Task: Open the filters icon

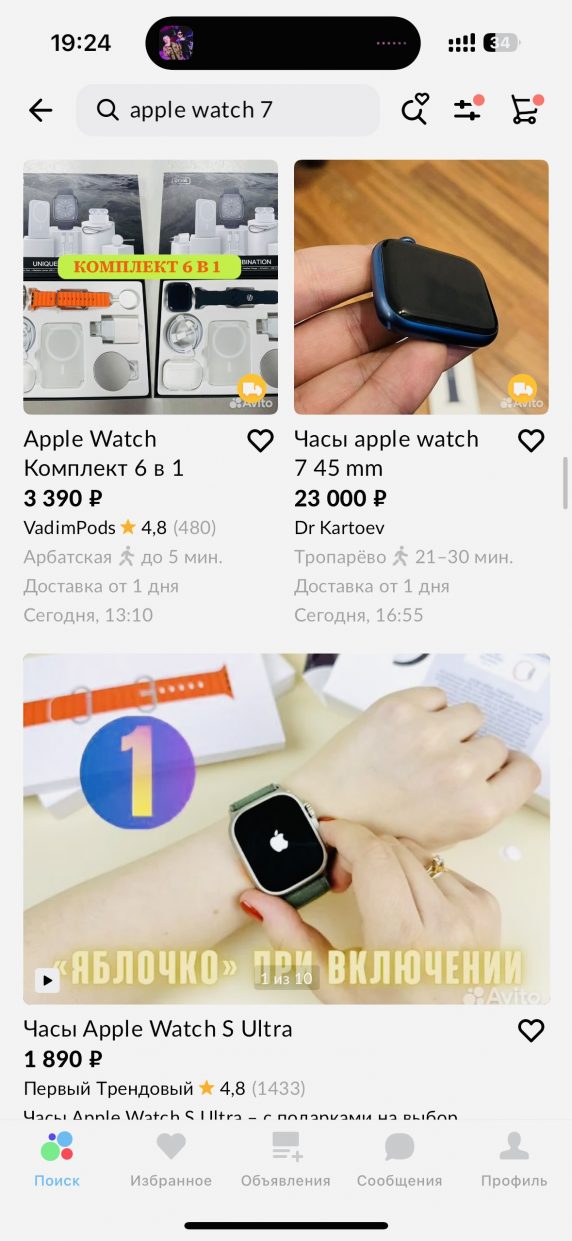Action: coord(468,109)
